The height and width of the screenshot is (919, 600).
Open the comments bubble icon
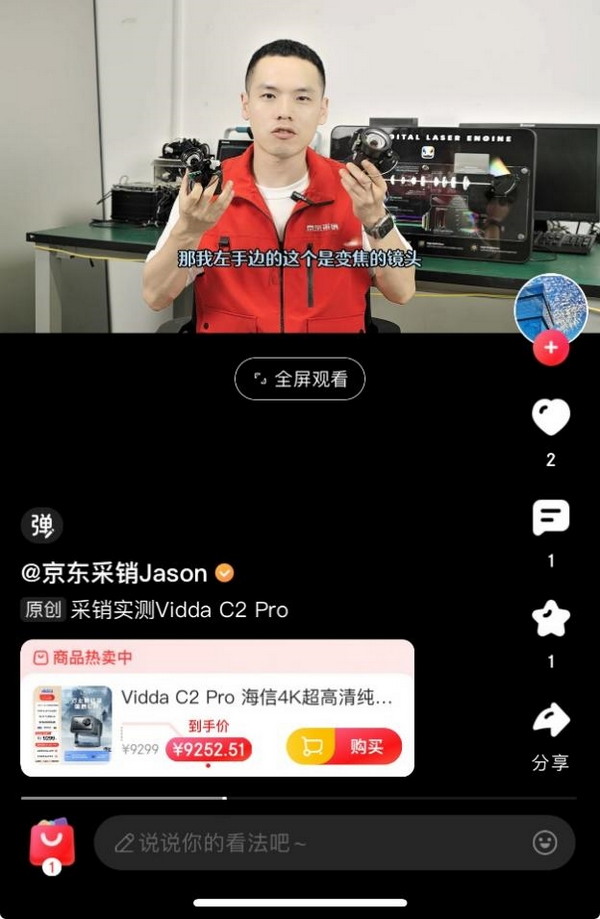(x=550, y=518)
